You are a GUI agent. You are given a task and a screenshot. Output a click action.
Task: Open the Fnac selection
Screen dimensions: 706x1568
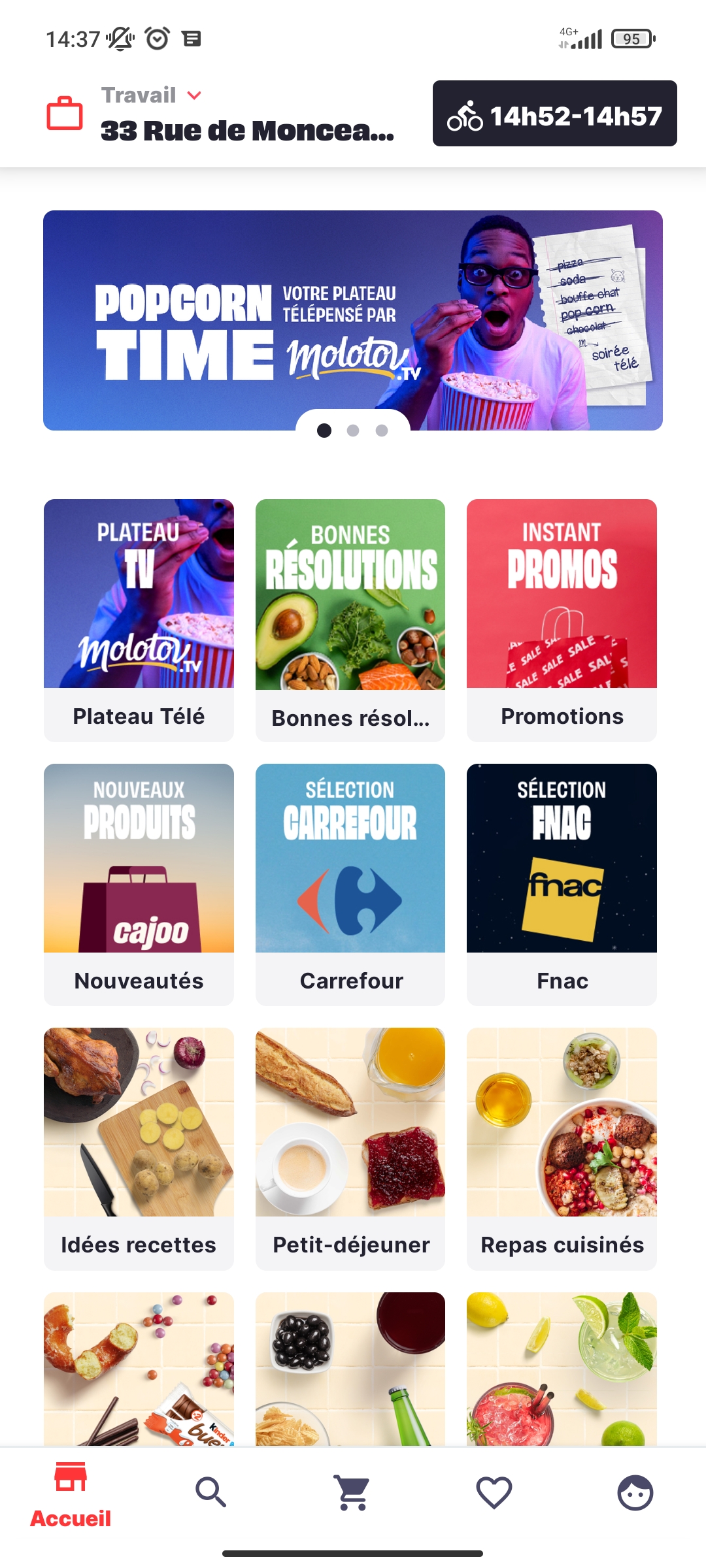coord(562,885)
